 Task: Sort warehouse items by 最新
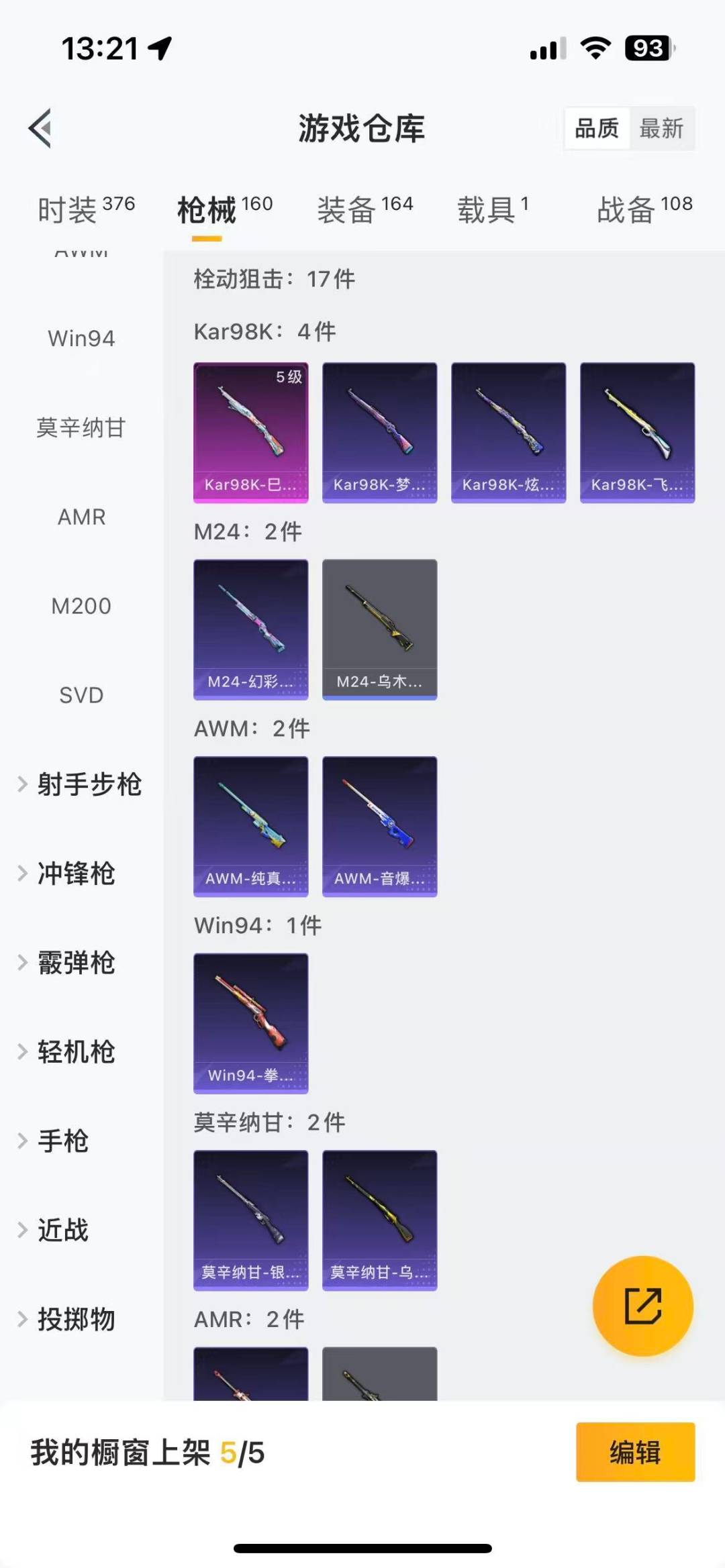(x=661, y=128)
